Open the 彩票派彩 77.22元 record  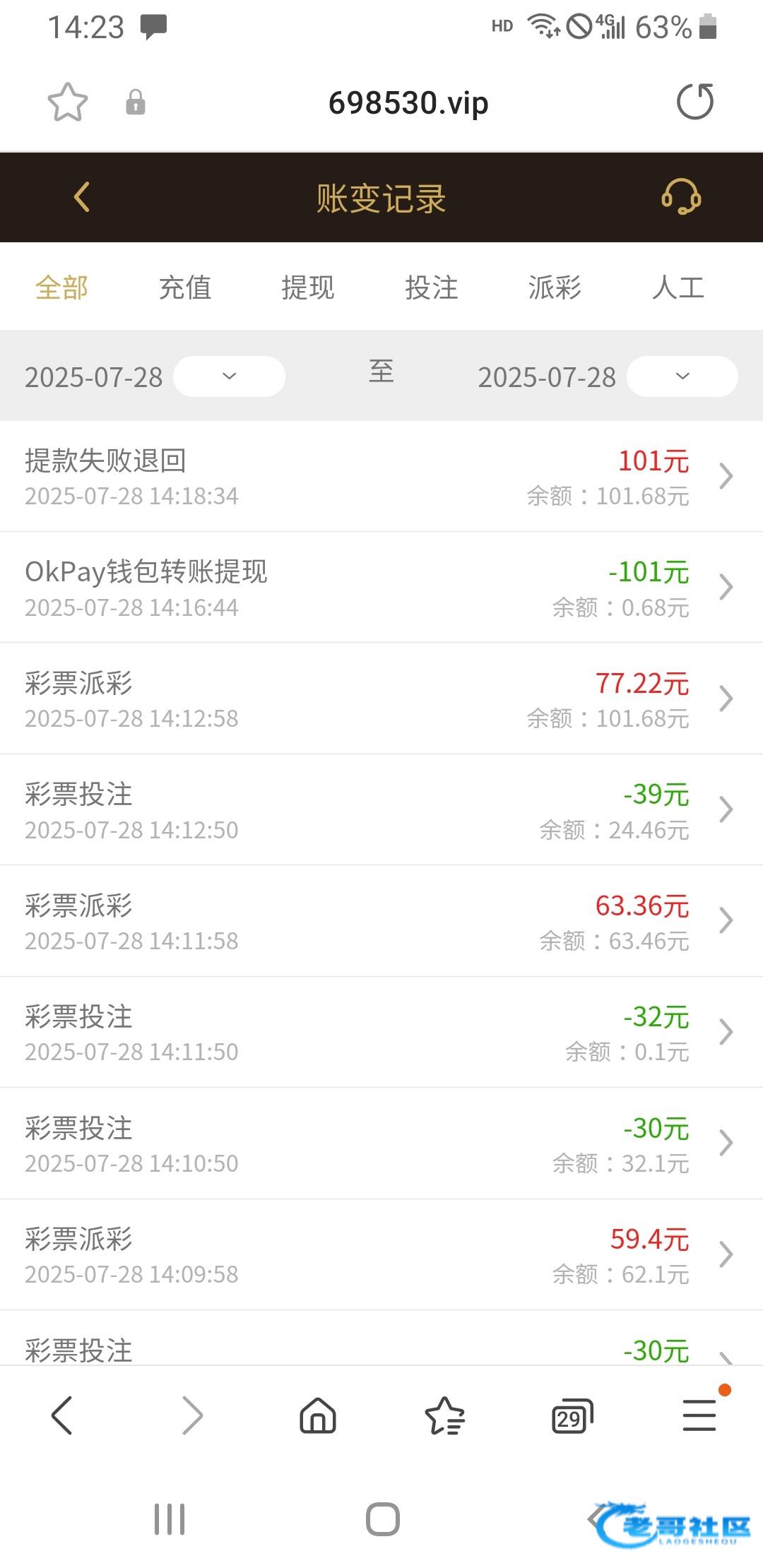click(381, 699)
